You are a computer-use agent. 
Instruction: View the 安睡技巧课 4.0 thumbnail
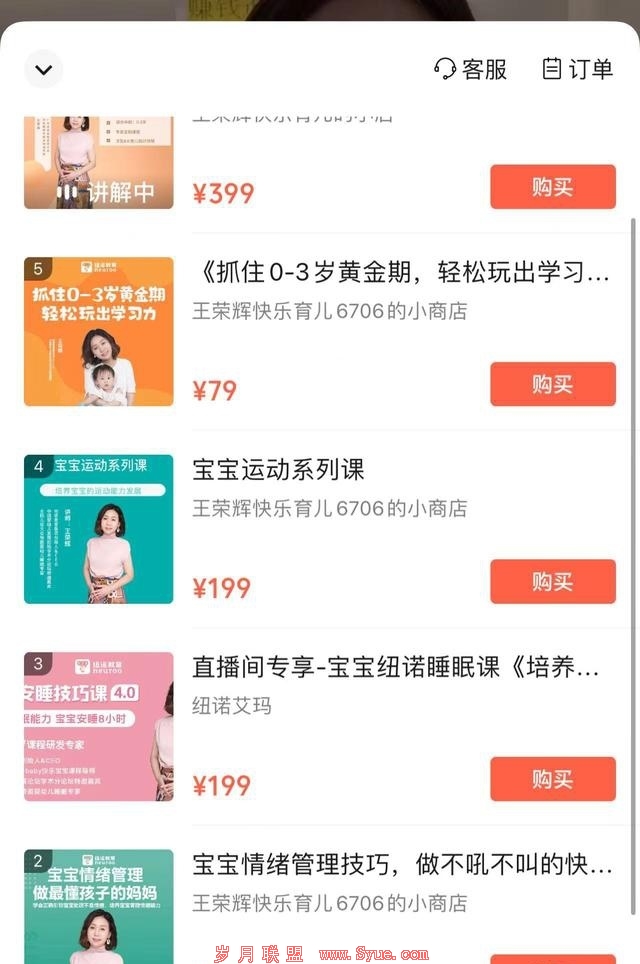(x=98, y=726)
